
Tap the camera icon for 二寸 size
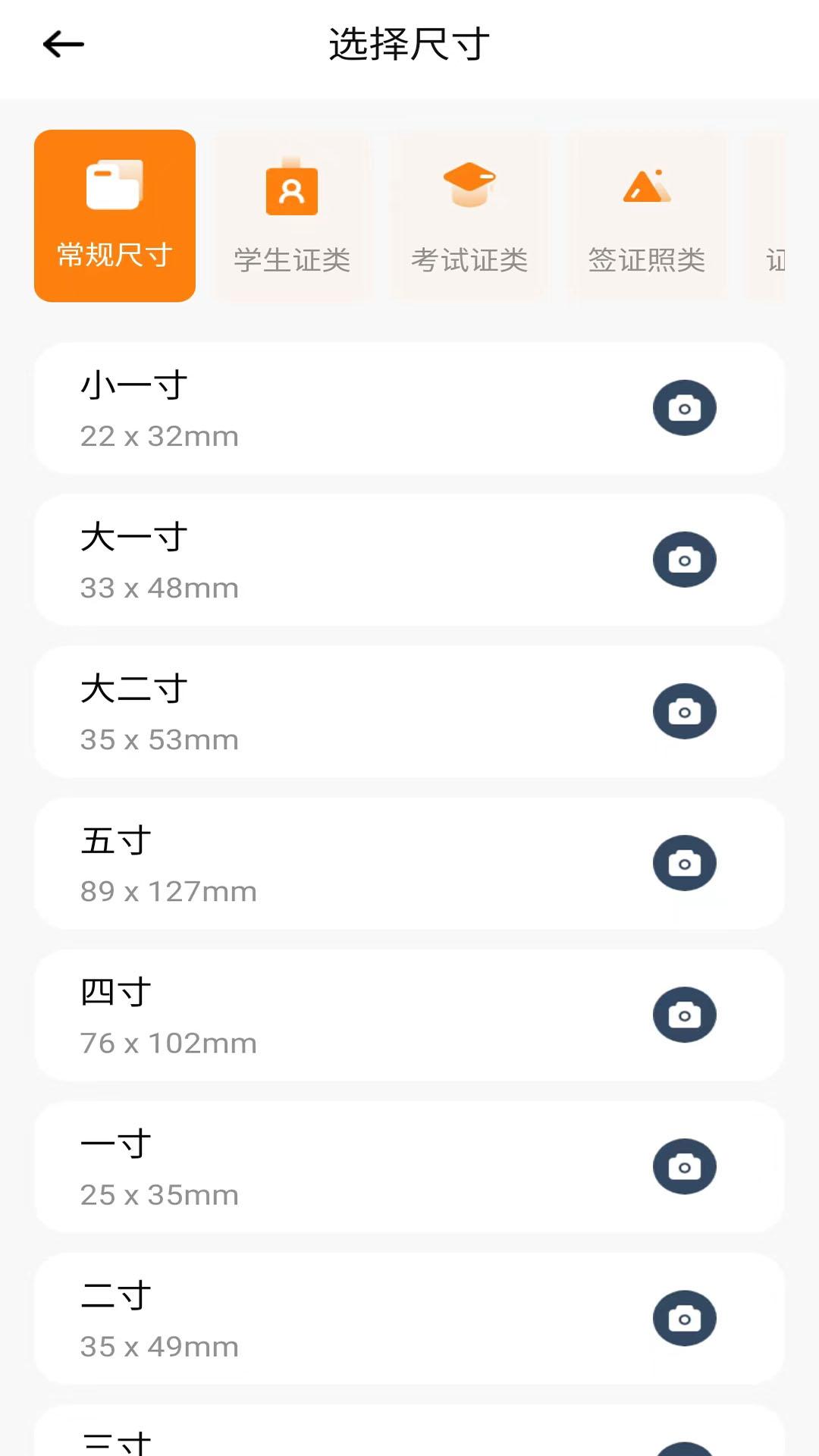(x=685, y=1319)
